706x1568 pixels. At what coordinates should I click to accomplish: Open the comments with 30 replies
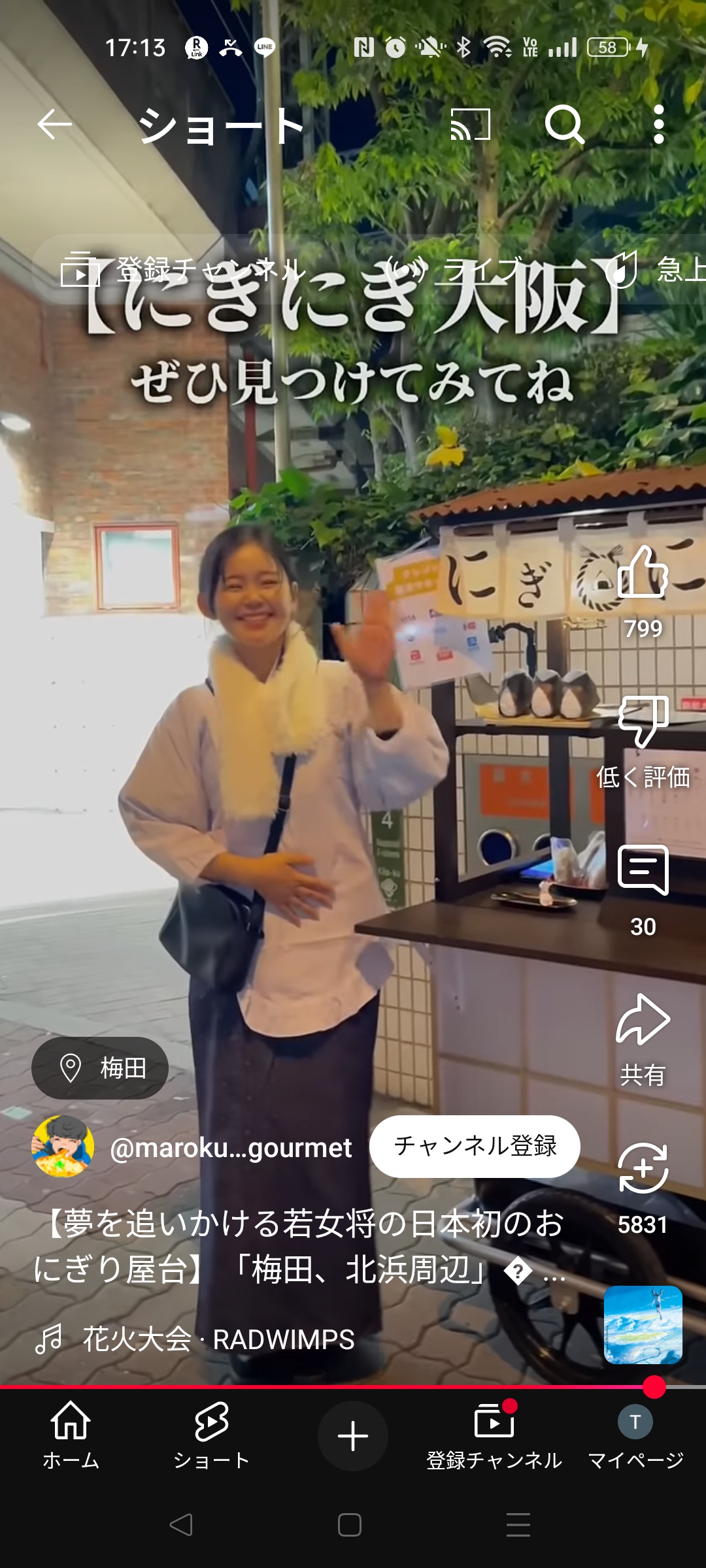click(643, 871)
